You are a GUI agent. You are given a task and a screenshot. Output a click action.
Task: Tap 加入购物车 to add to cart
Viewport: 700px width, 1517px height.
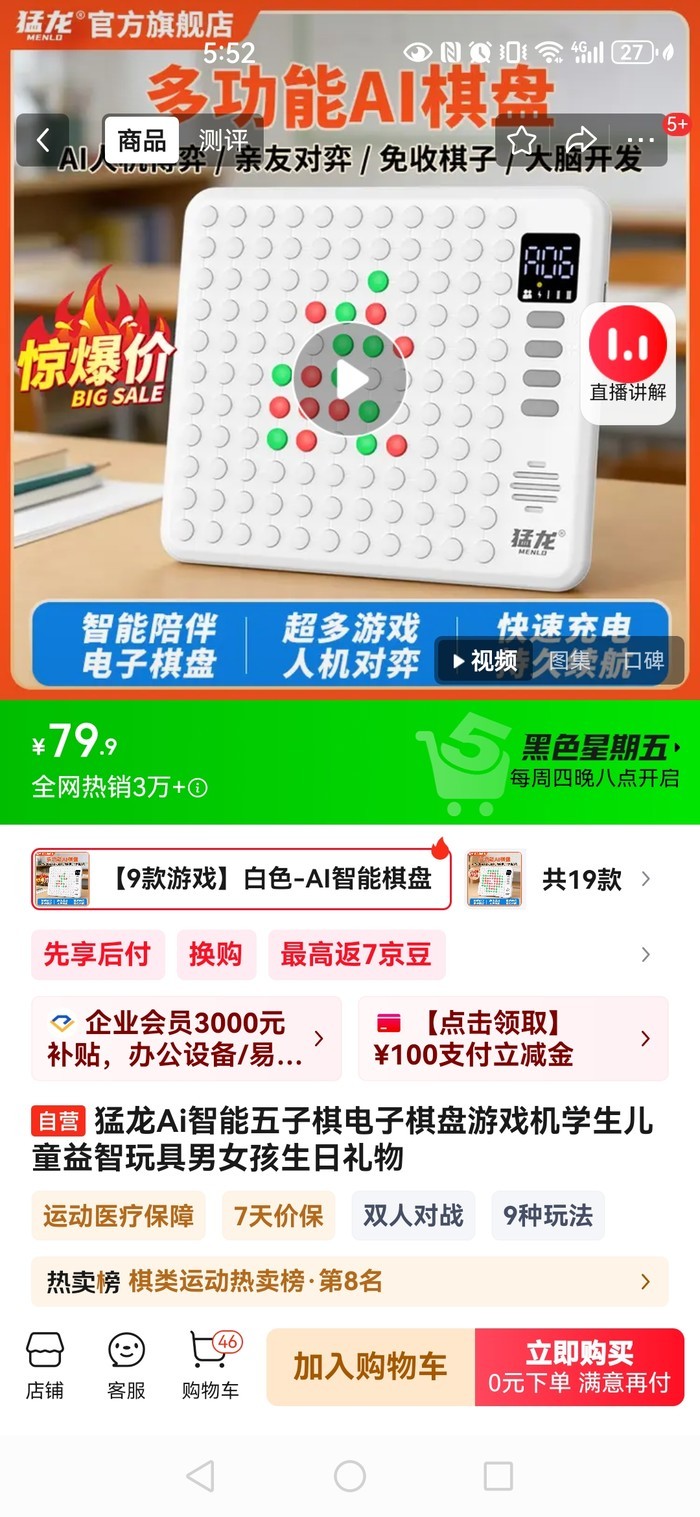tap(370, 1367)
